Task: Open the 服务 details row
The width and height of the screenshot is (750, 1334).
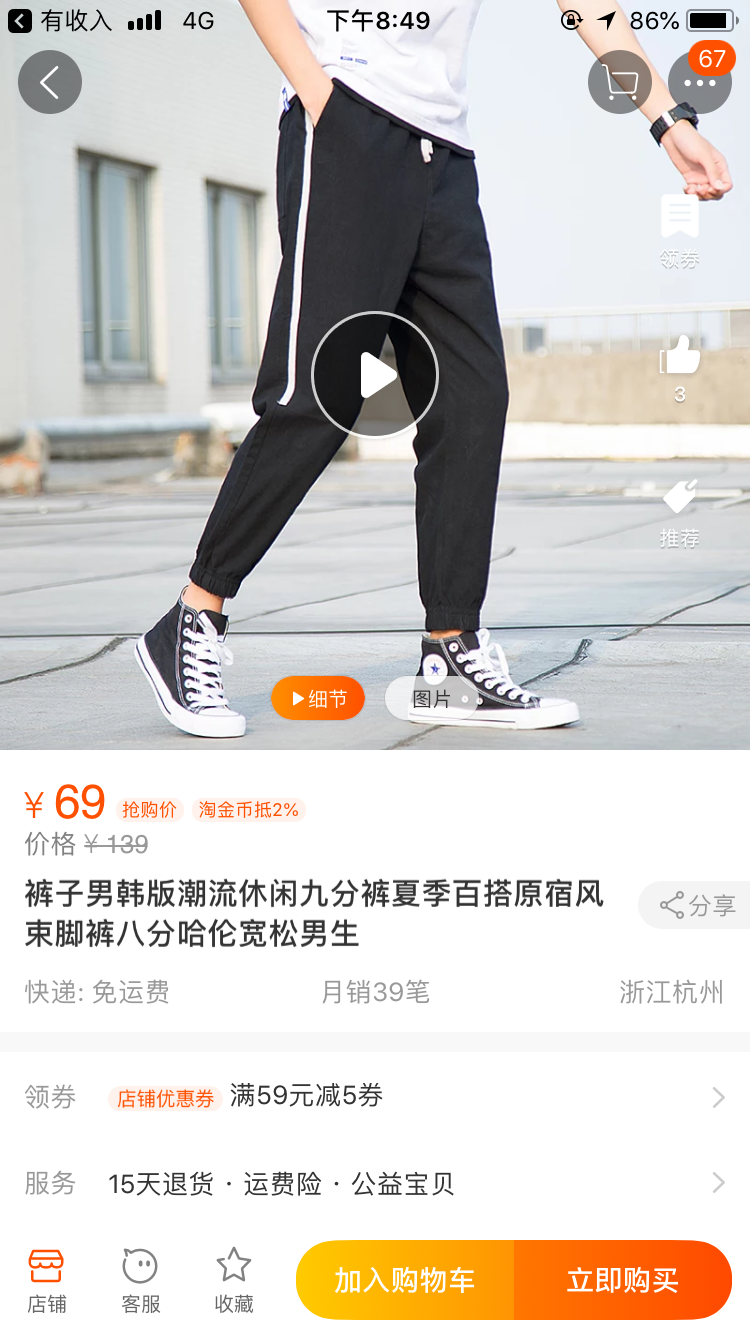Action: coord(375,1184)
